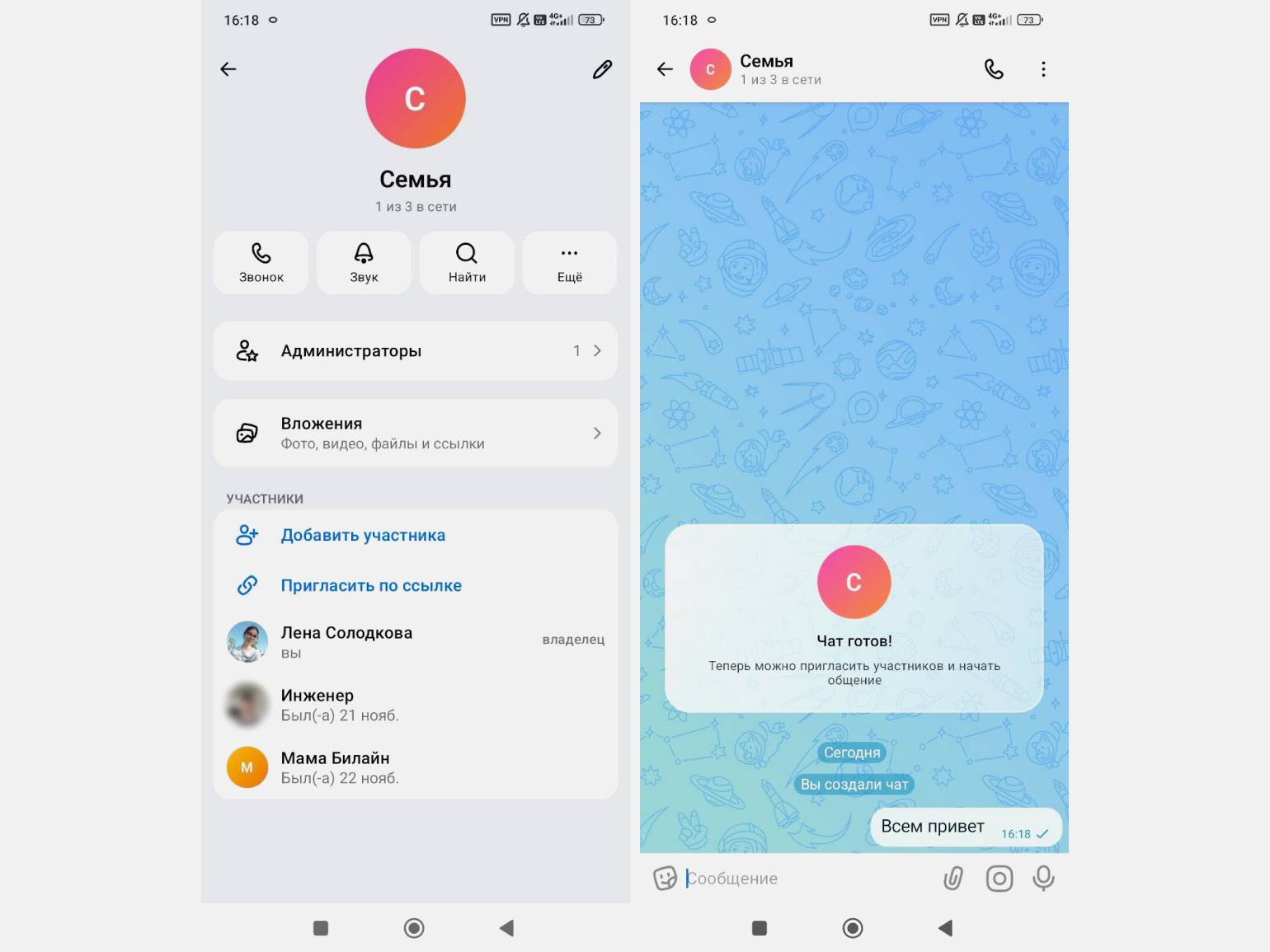The width and height of the screenshot is (1270, 952).
Task: Open the Ещё options
Action: (x=569, y=262)
